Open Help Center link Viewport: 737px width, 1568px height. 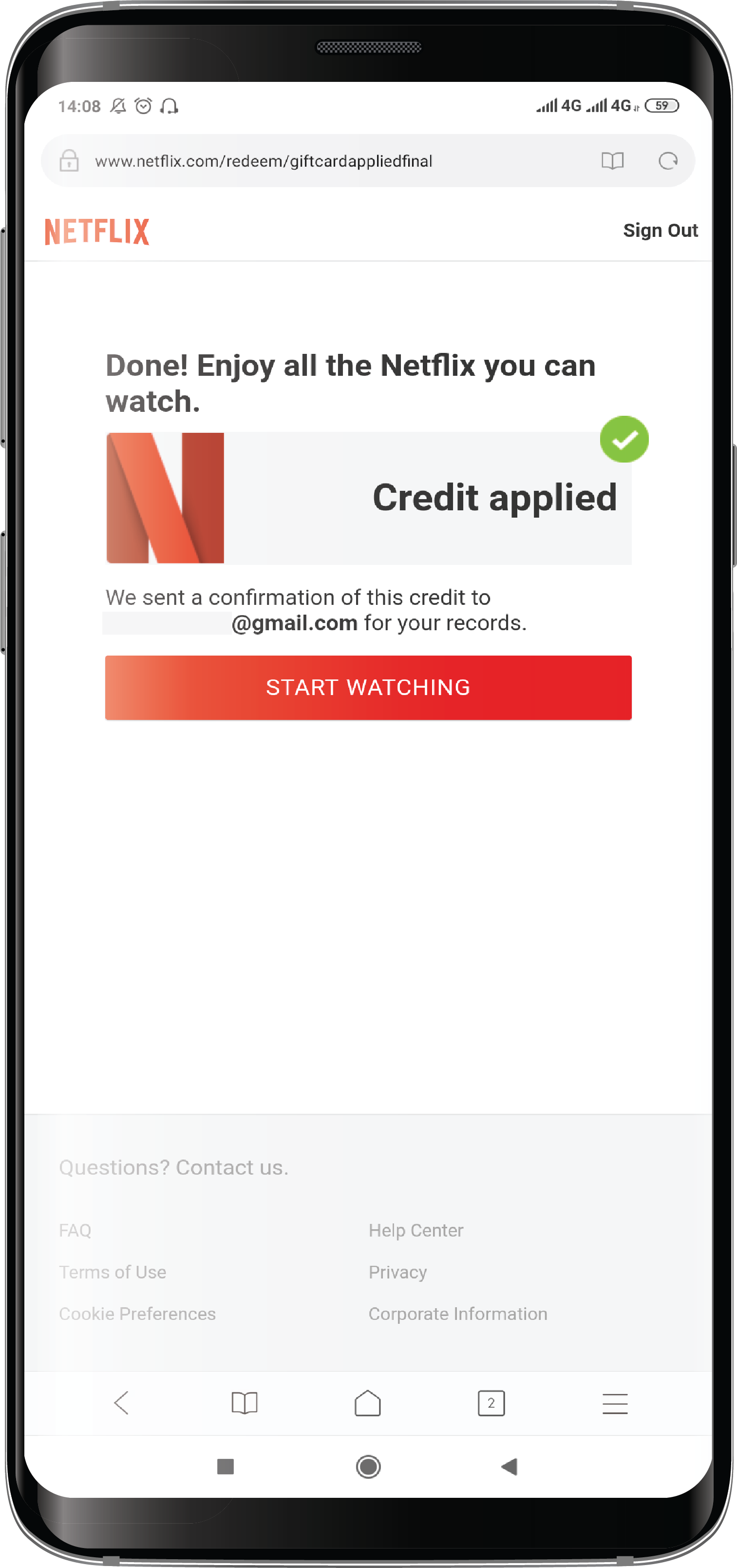click(x=416, y=1230)
